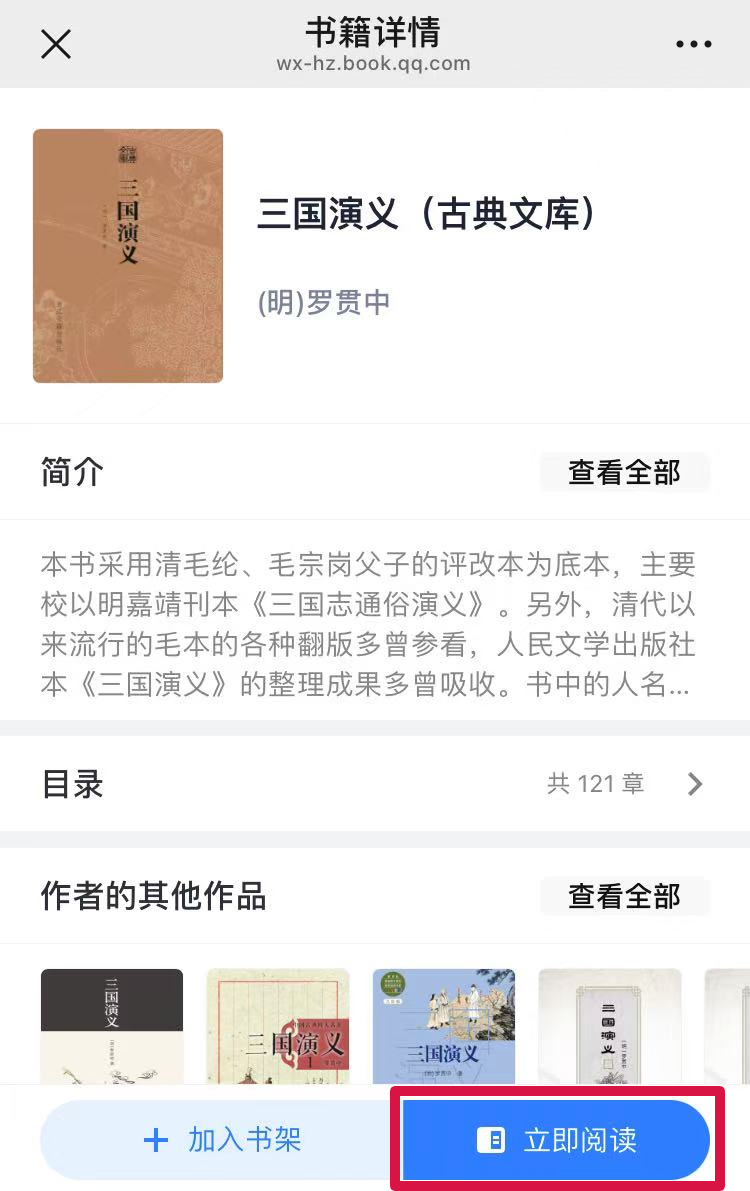Open the more options ellipsis menu

coord(693,43)
